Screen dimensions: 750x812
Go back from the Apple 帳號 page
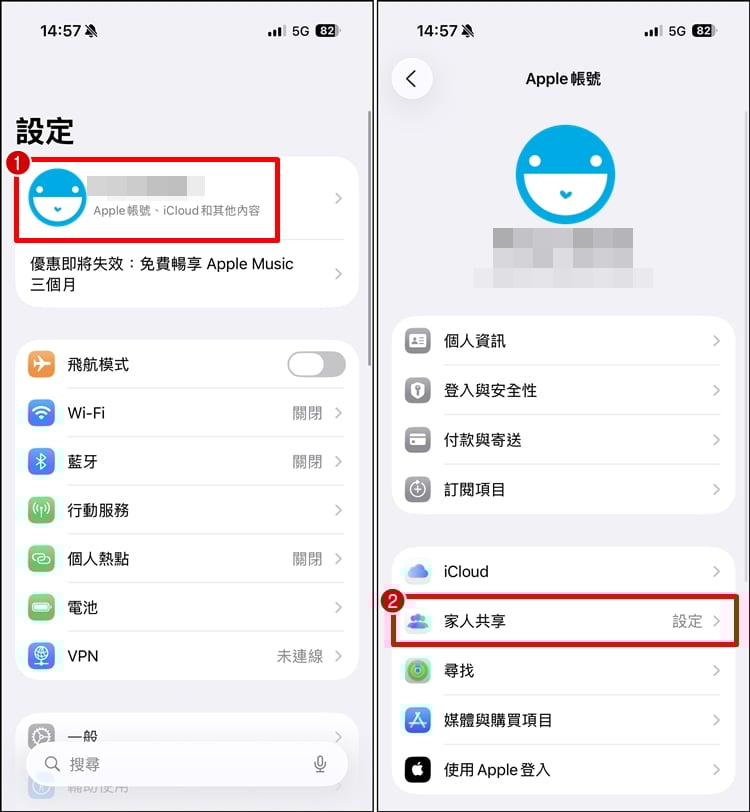[411, 79]
